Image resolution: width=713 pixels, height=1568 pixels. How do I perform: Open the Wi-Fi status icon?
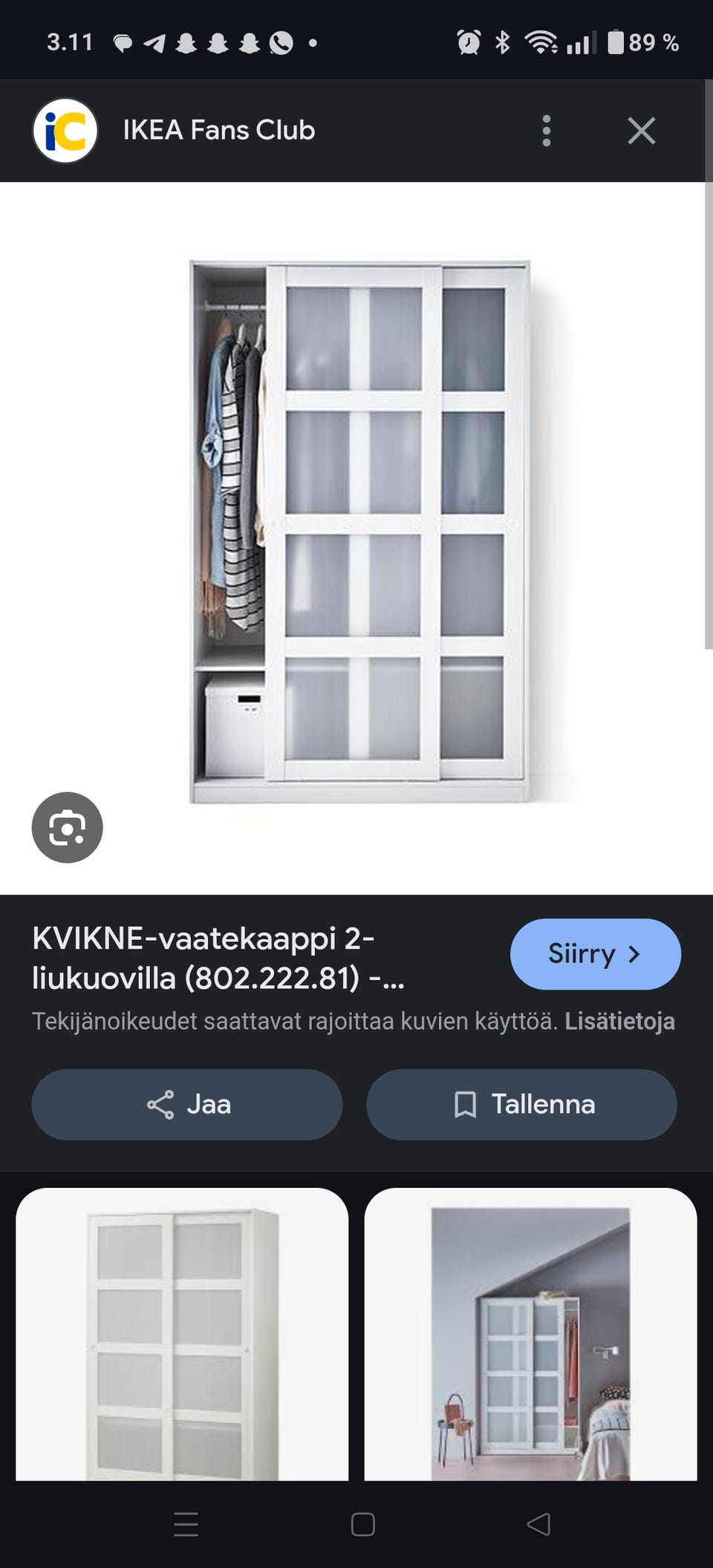point(543,42)
